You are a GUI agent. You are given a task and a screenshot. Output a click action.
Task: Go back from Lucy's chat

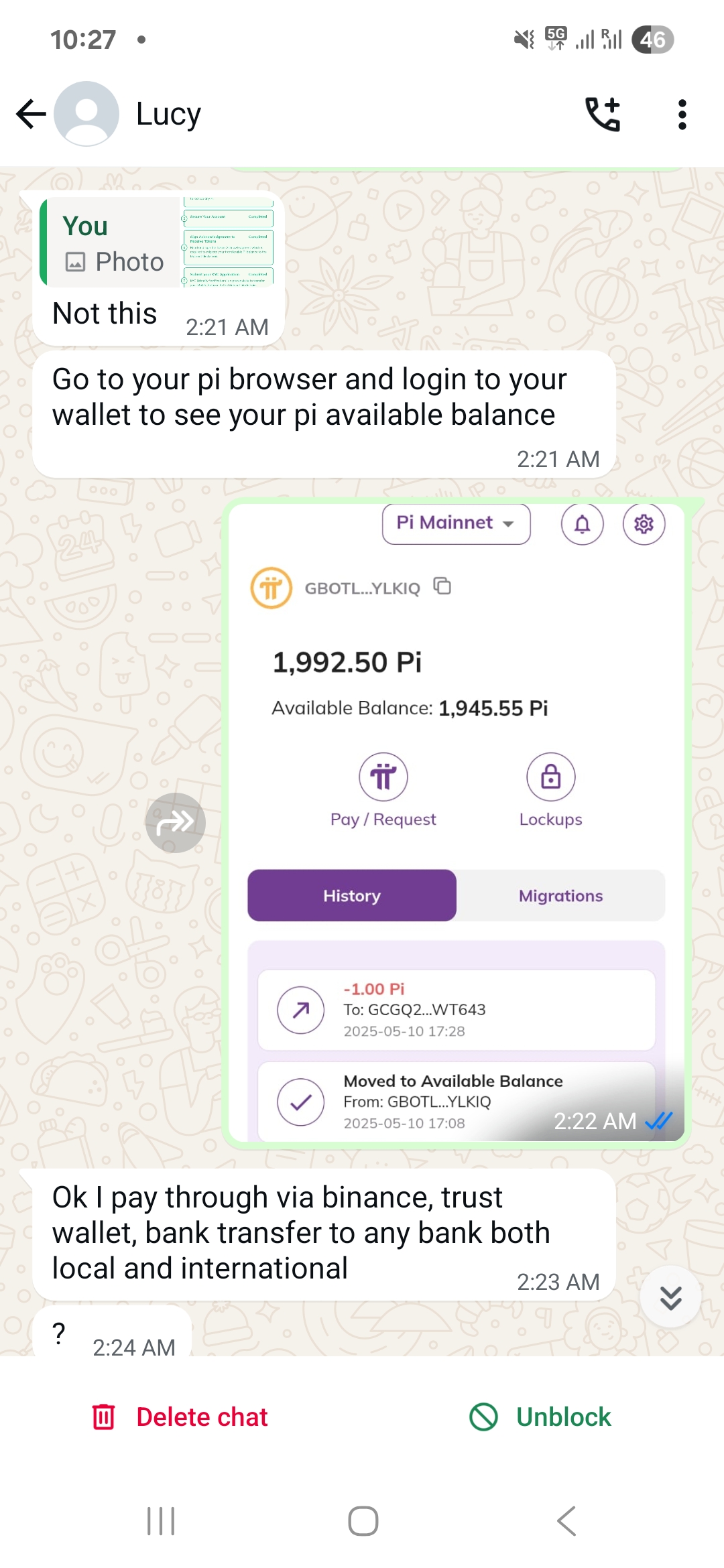[x=31, y=114]
